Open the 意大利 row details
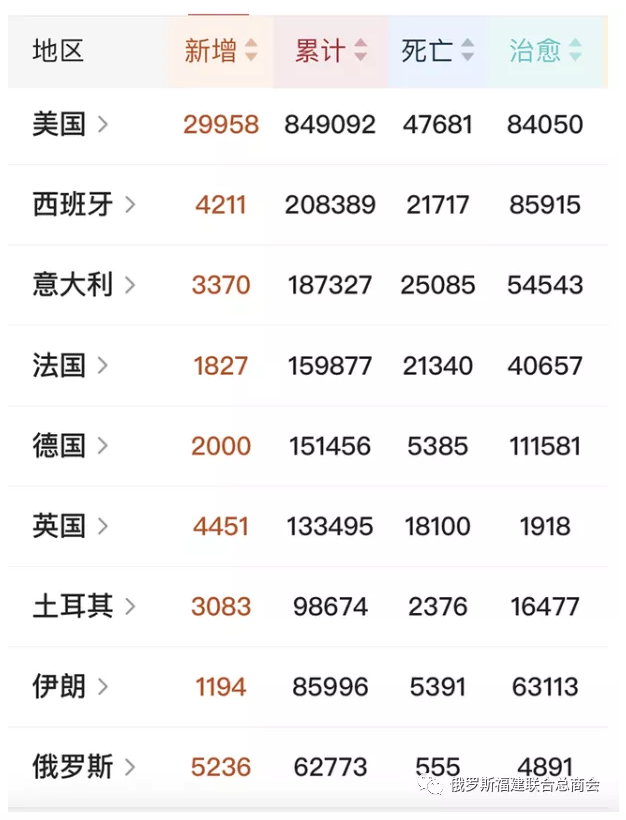Screen dimensions: 626x820 click(x=84, y=285)
